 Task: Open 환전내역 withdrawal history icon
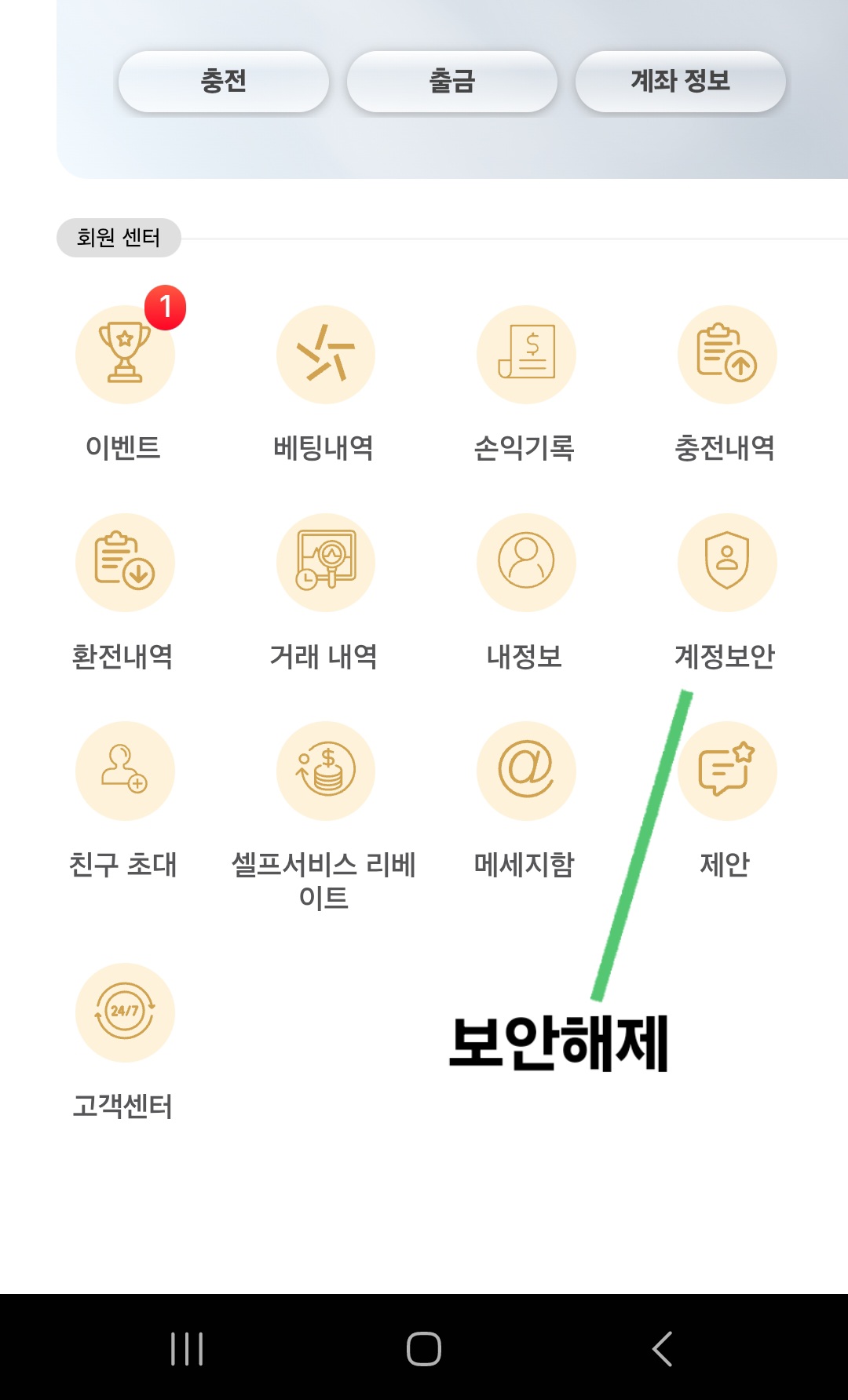125,562
